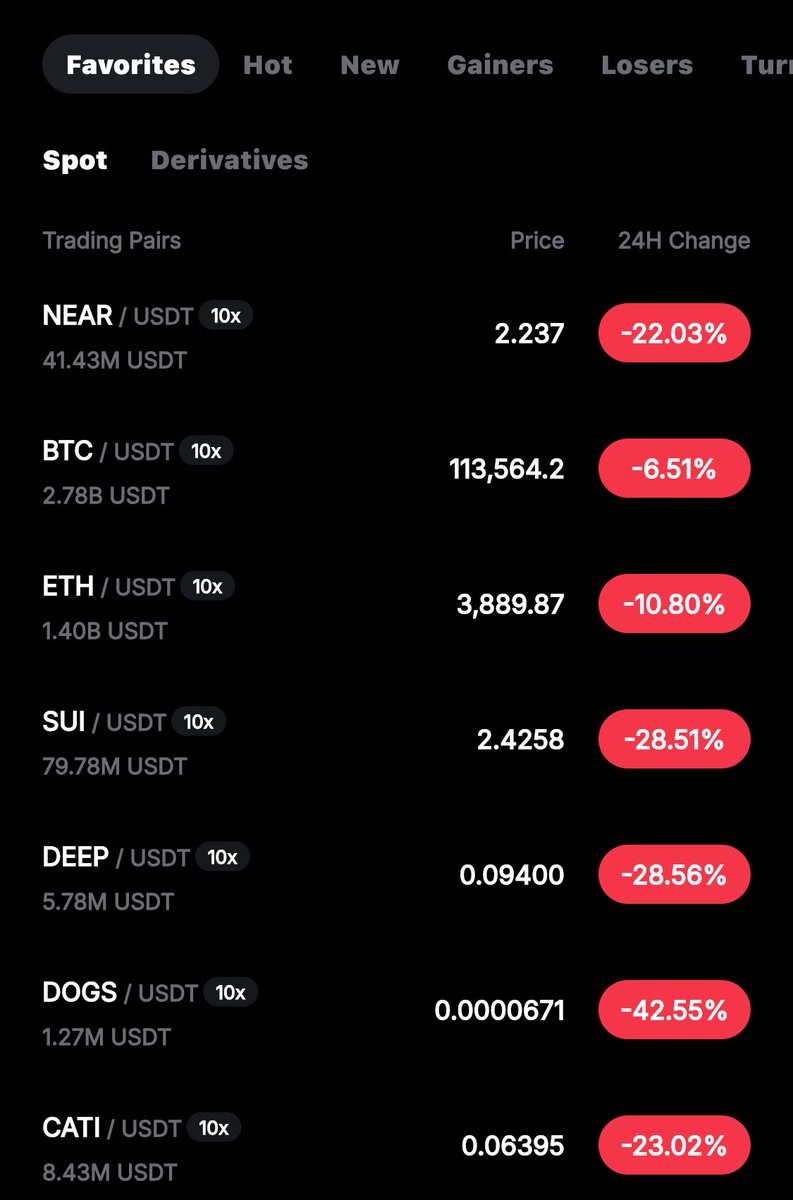Screen dimensions: 793x1200
Task: Switch to Derivatives markets
Action: point(229,160)
